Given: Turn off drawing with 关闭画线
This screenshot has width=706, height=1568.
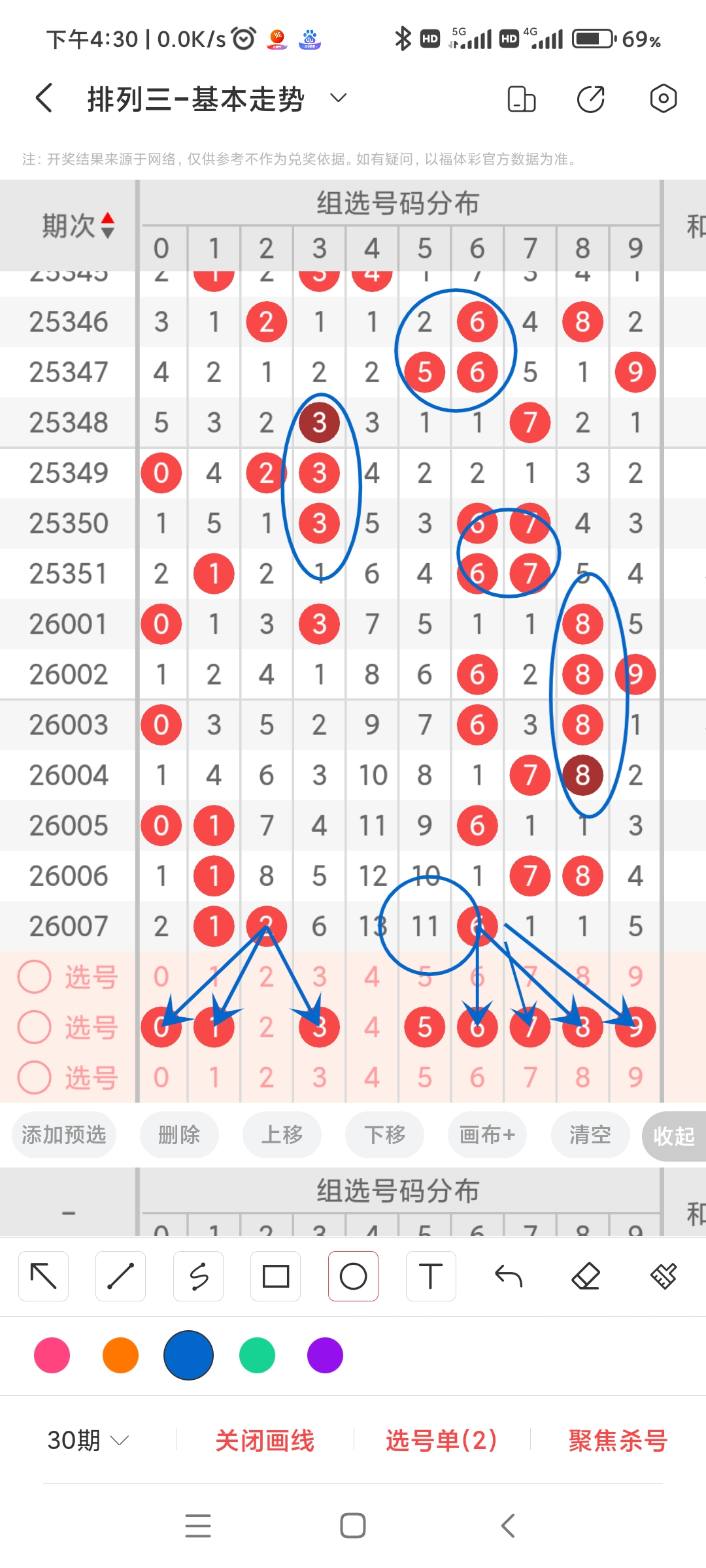Looking at the screenshot, I should (x=265, y=1440).
